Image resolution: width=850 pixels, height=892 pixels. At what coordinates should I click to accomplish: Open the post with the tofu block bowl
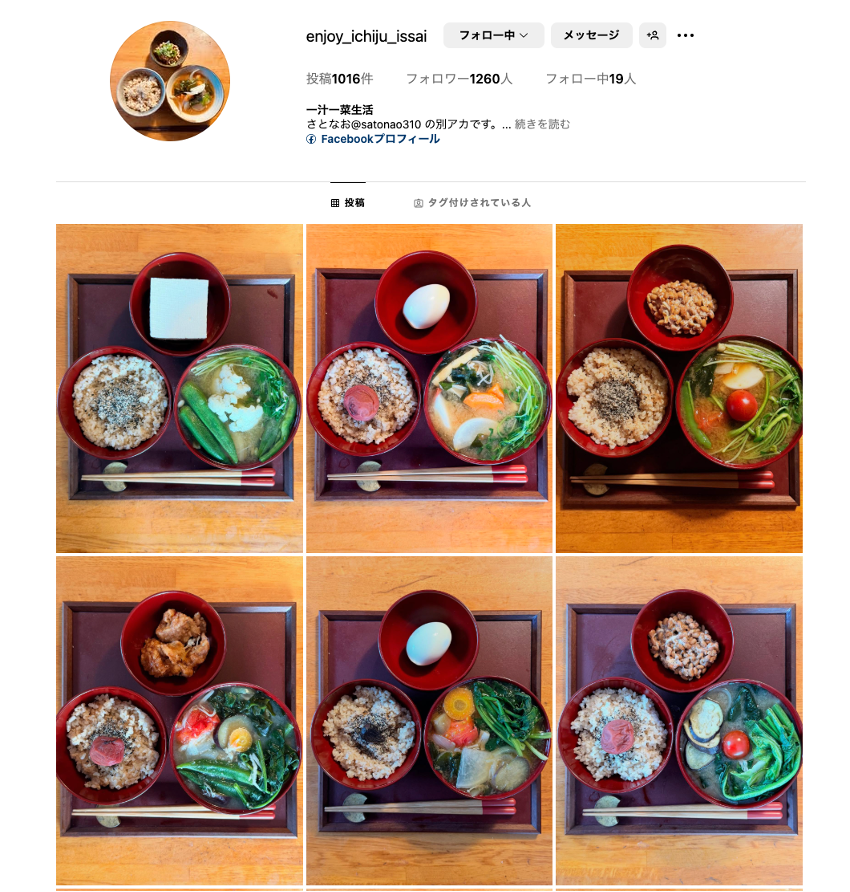[x=179, y=388]
